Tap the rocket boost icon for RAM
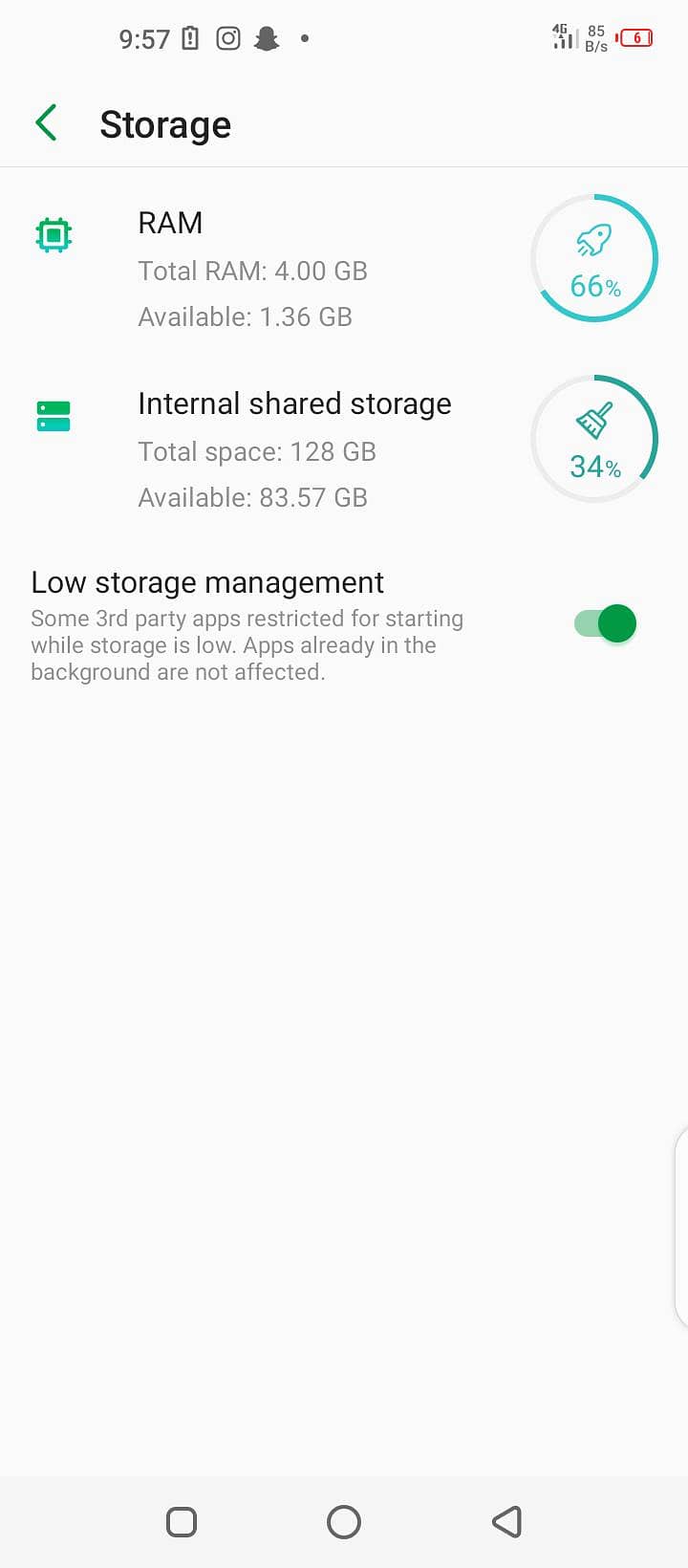 [594, 241]
